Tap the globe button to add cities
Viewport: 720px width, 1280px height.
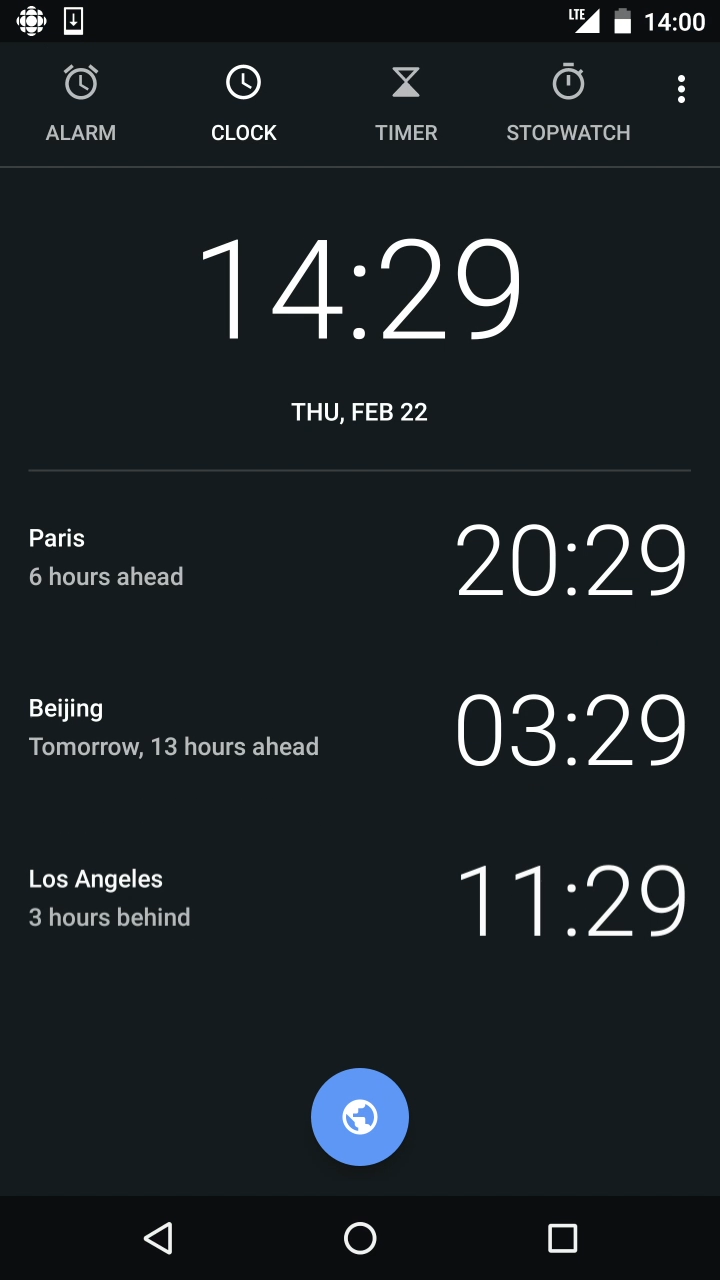click(x=360, y=1116)
